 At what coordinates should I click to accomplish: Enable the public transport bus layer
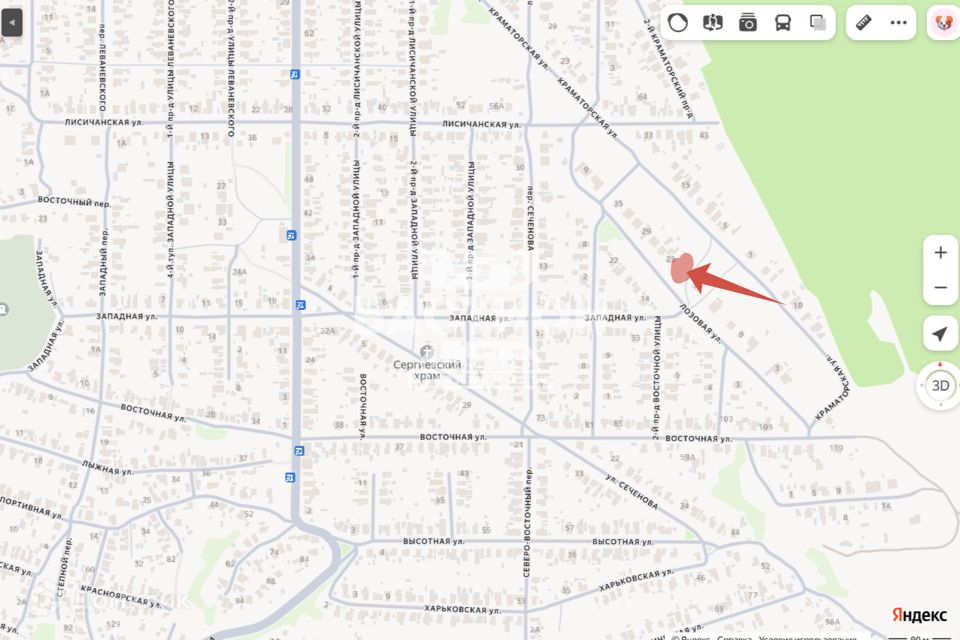(x=783, y=22)
